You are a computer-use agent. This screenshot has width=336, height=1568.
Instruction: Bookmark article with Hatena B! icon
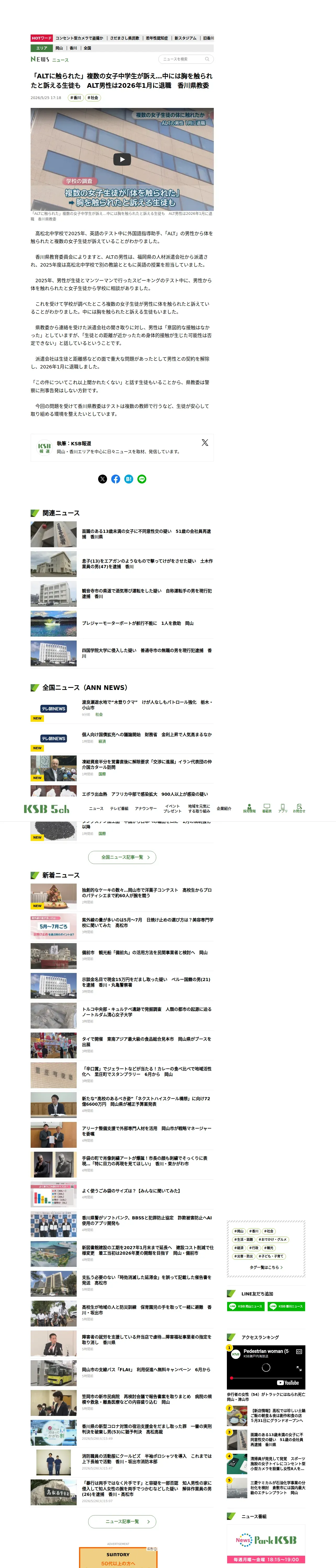click(129, 479)
